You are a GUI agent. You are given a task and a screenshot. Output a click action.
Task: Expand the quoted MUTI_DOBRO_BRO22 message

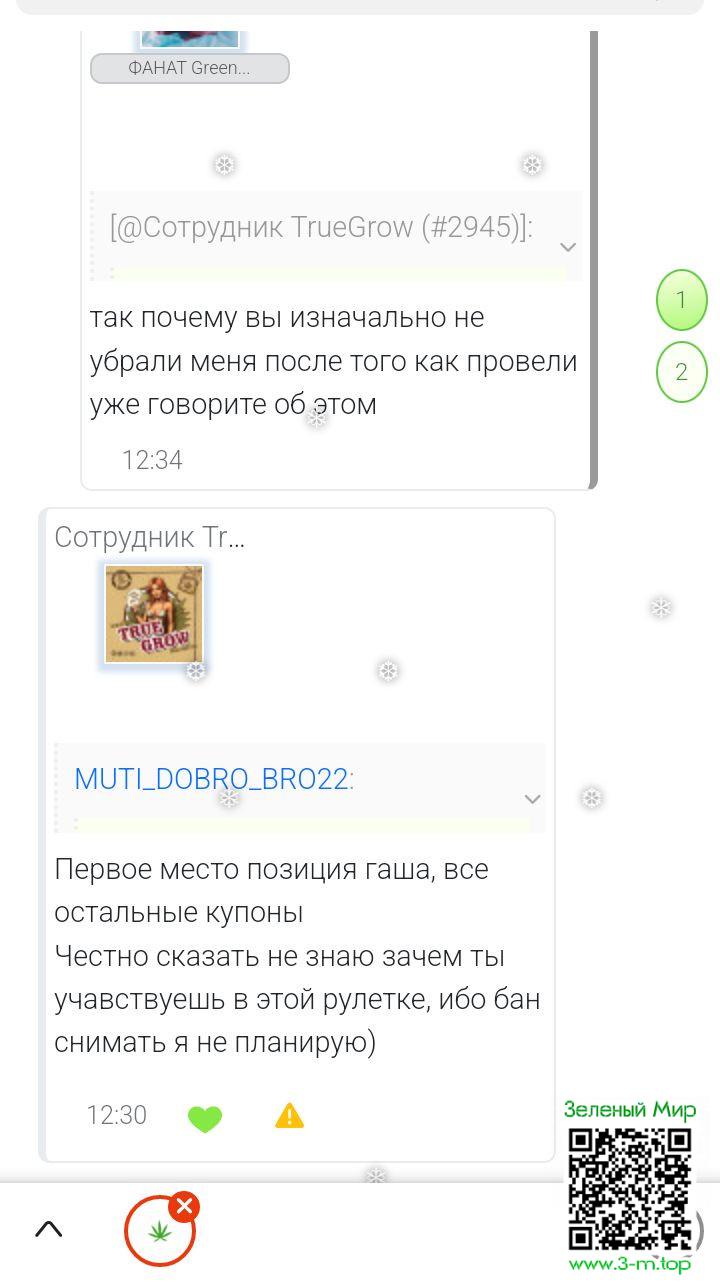(532, 799)
